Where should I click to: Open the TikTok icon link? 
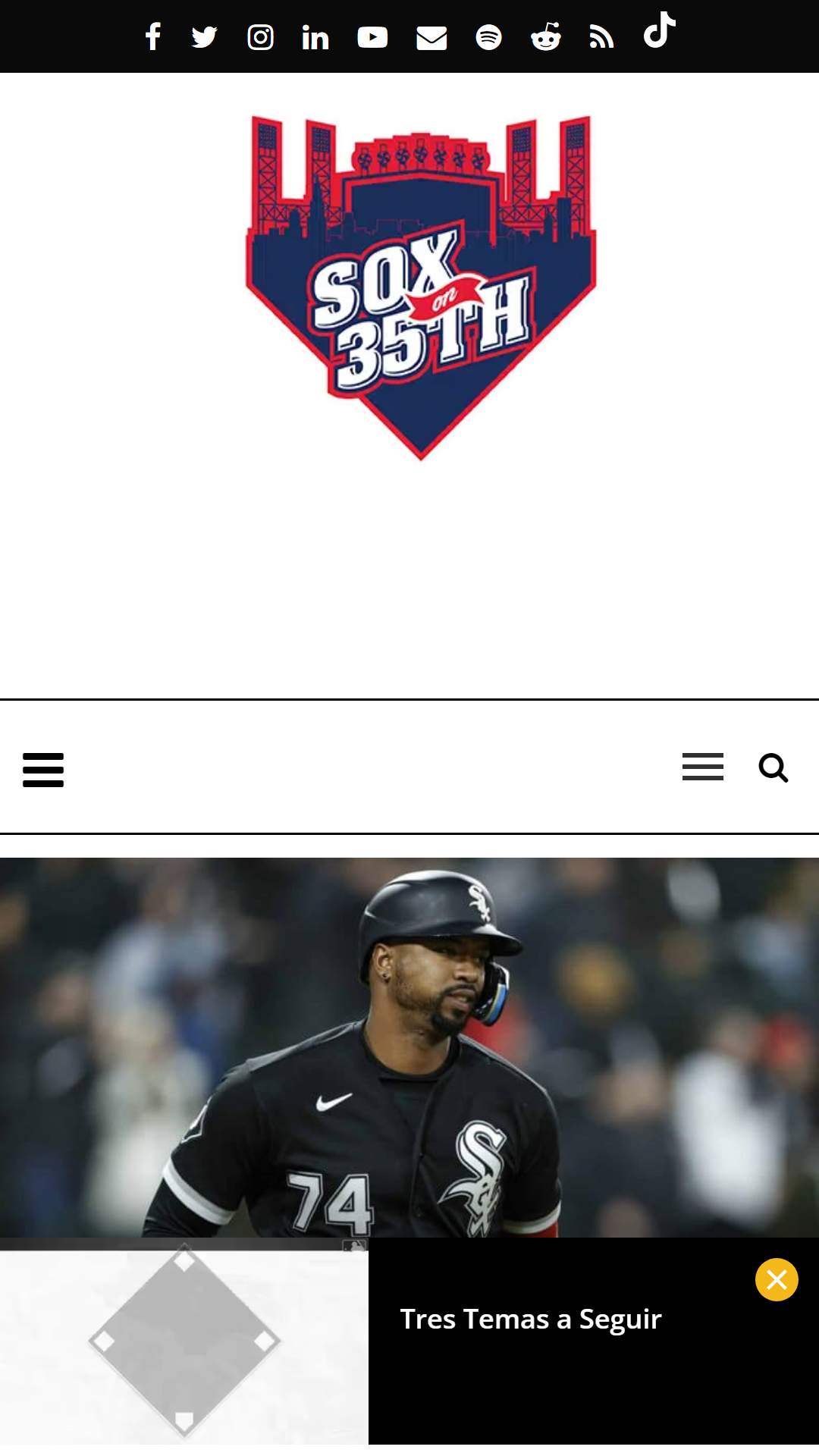(659, 30)
